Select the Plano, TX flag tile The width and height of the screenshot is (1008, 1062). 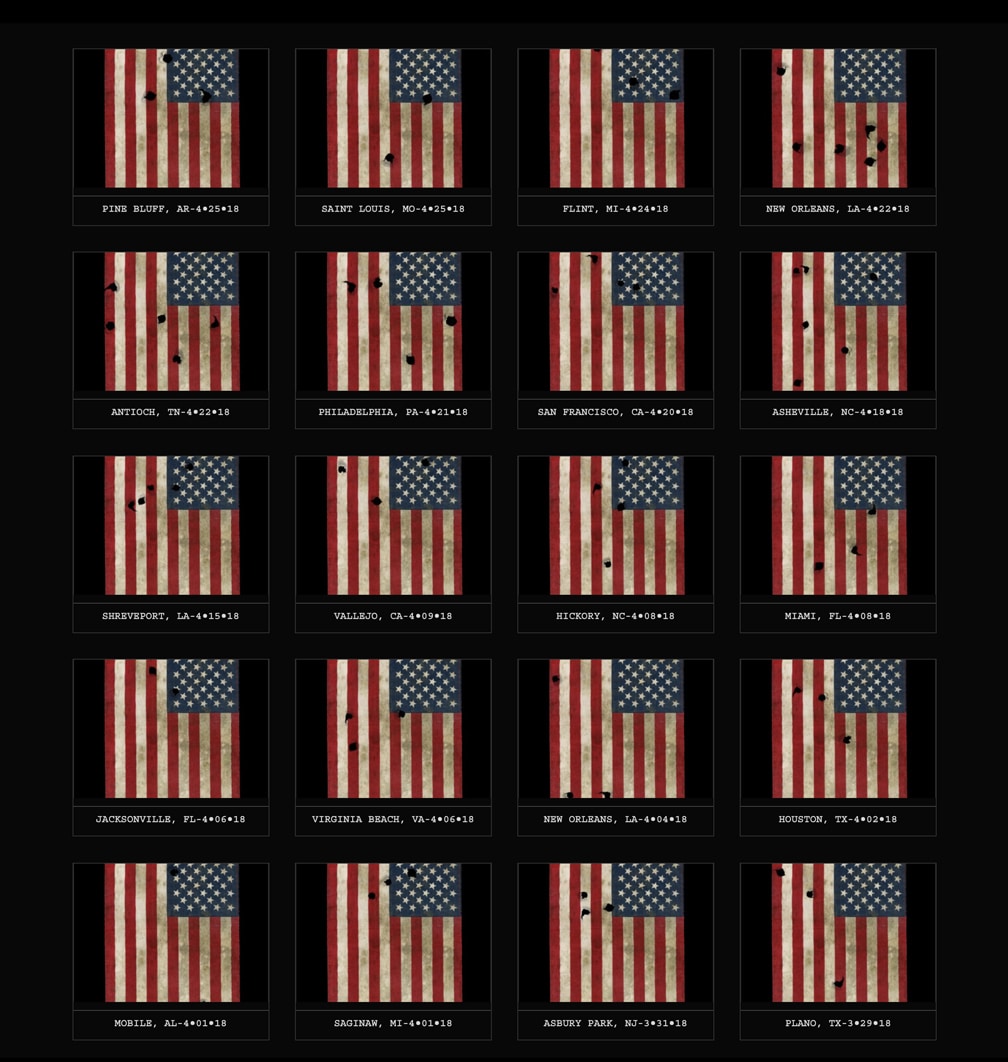tap(838, 933)
